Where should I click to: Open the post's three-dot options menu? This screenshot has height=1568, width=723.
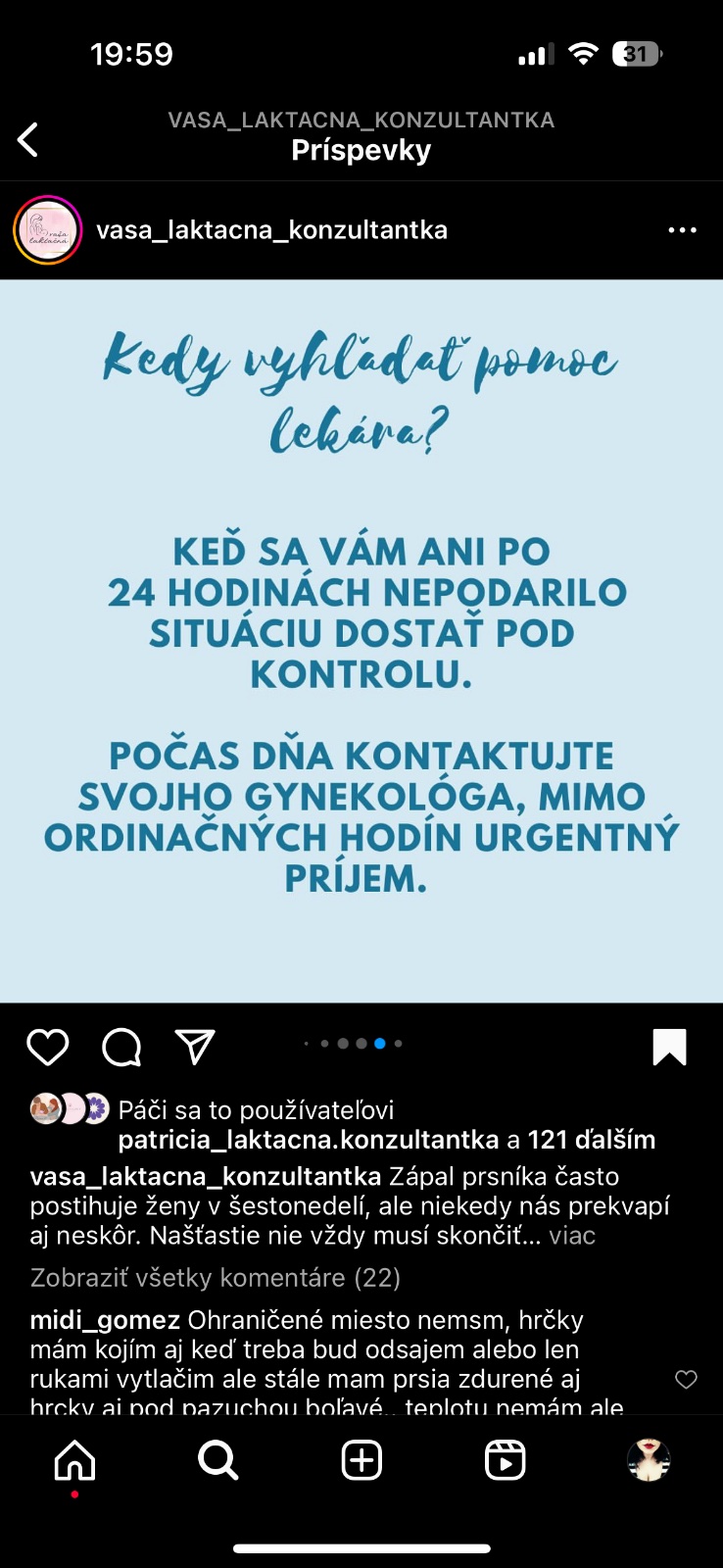[x=682, y=230]
